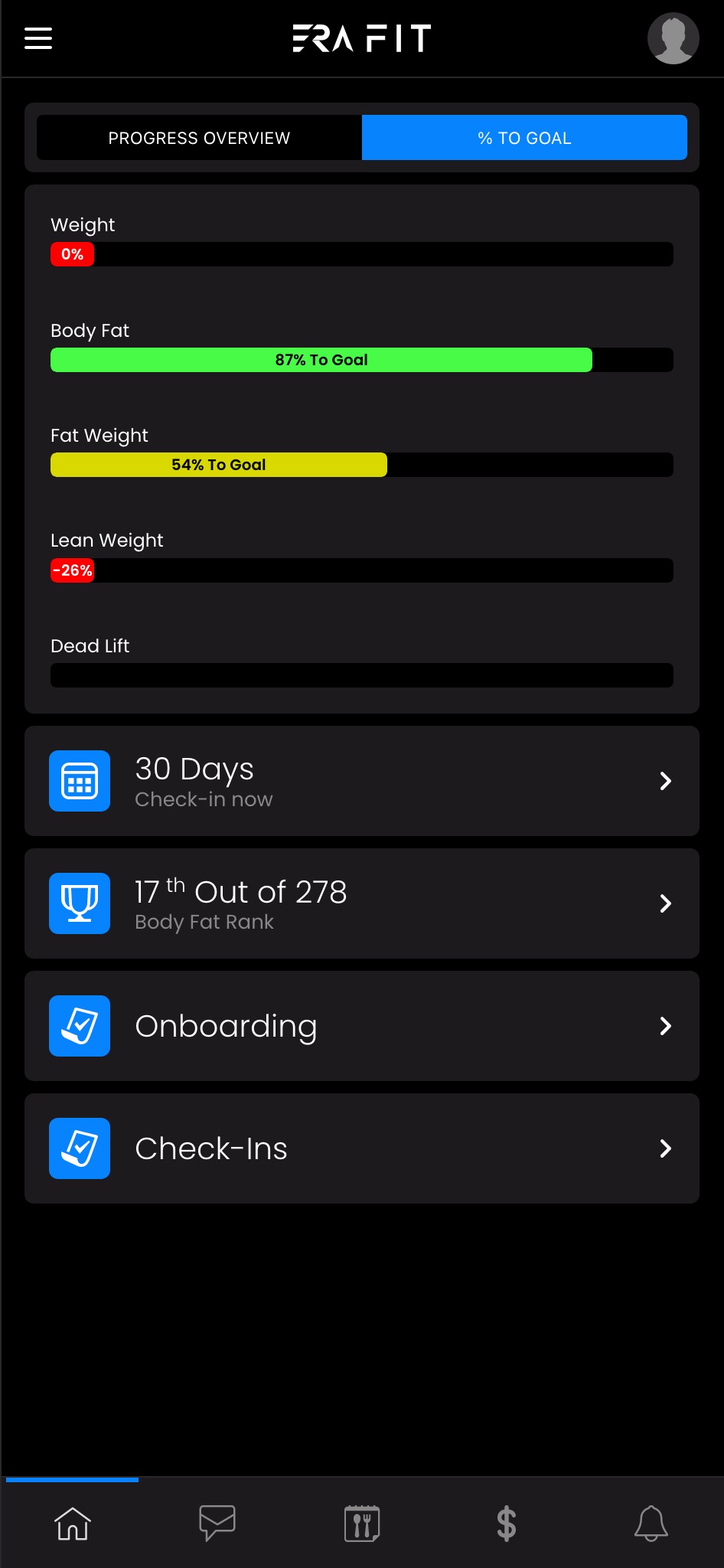This screenshot has height=1568, width=724.
Task: Open the Check-Ins row
Action: [361, 1148]
